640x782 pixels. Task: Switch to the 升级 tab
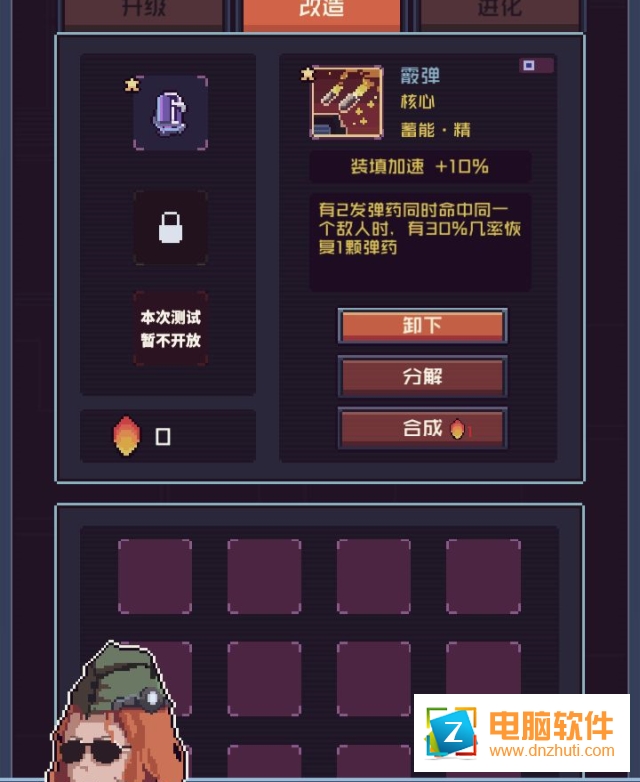point(143,12)
